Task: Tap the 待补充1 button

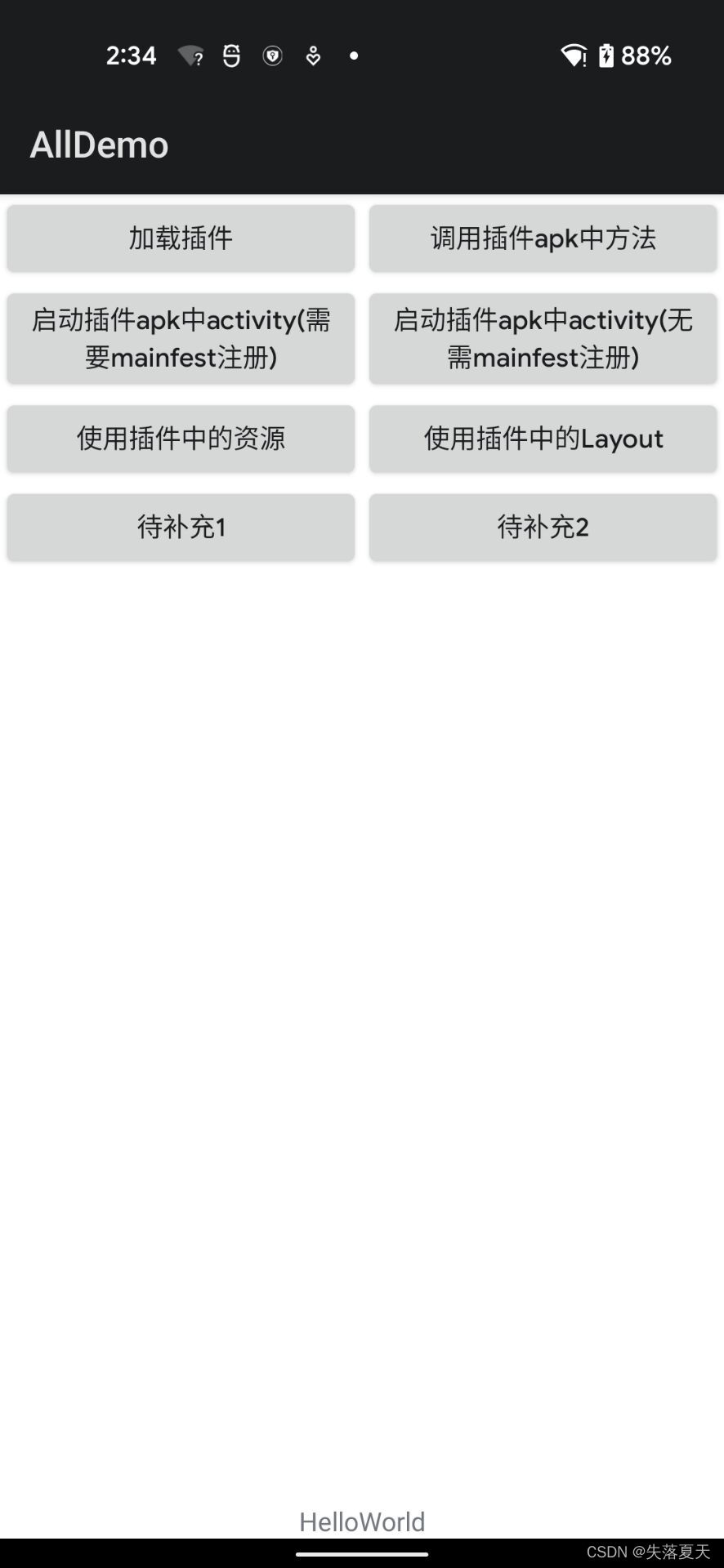Action: (181, 528)
